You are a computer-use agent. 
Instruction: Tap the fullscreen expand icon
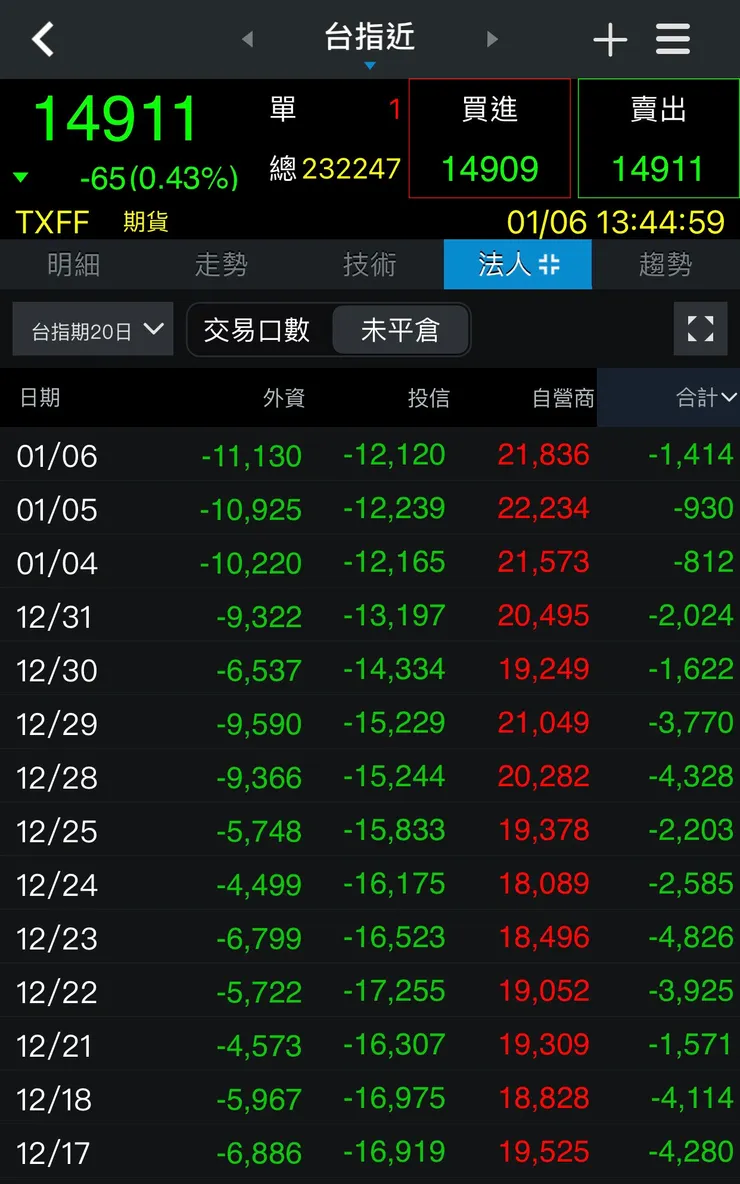(x=700, y=329)
